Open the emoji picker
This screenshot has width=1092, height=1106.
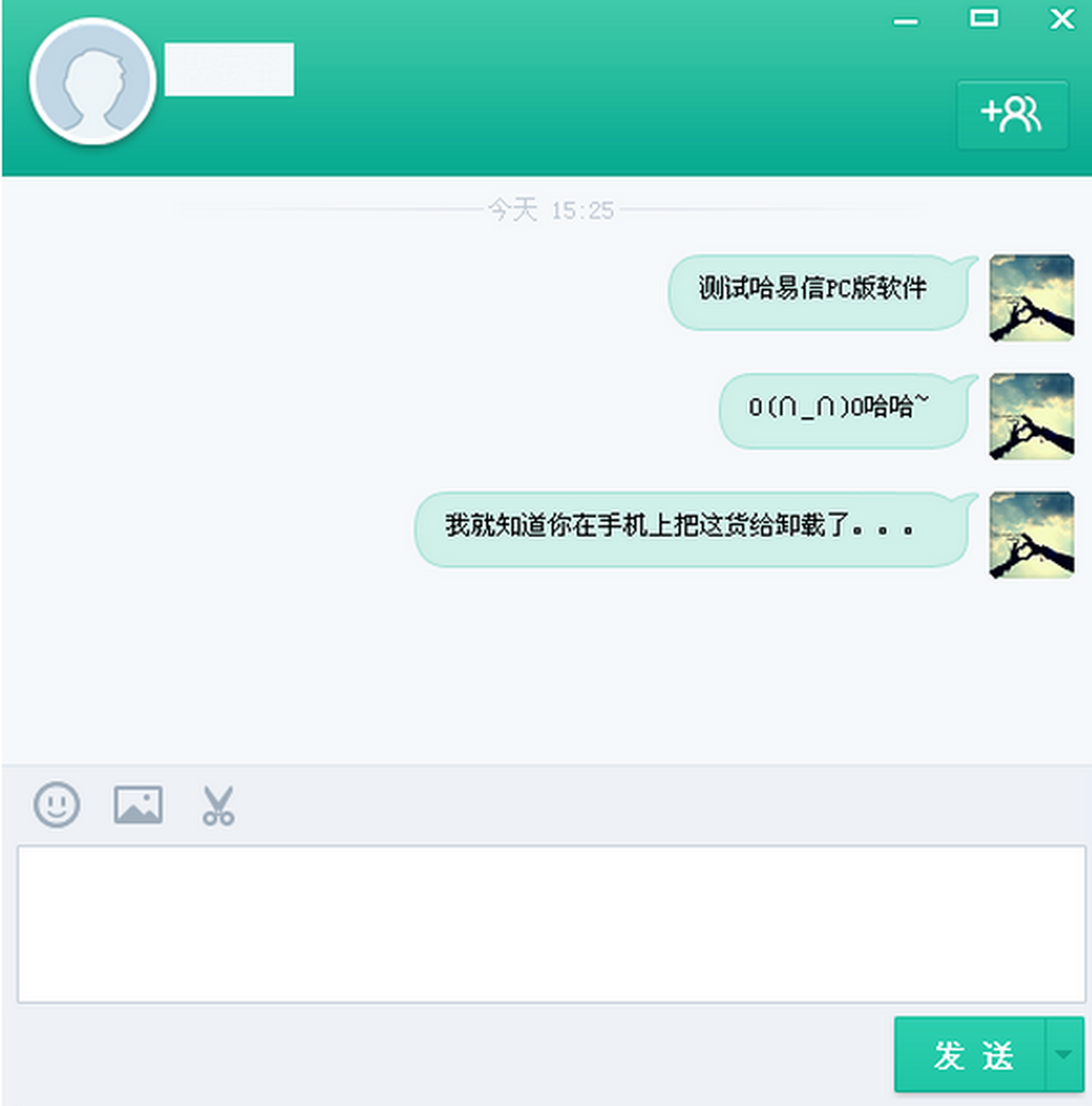click(x=56, y=805)
